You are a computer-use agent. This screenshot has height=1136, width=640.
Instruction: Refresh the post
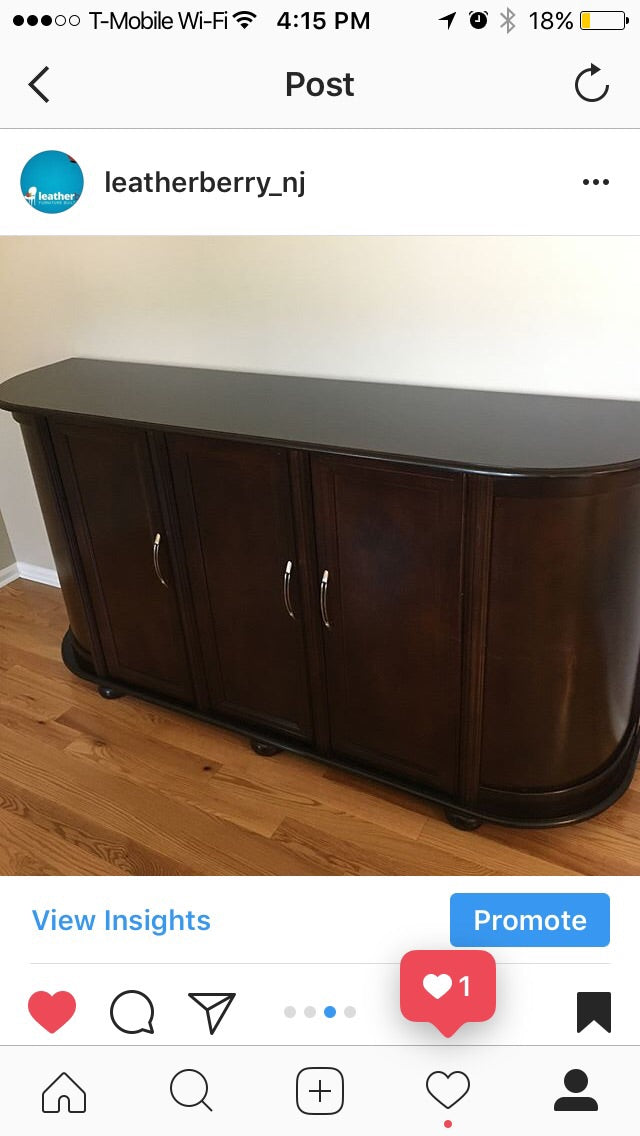(x=591, y=85)
